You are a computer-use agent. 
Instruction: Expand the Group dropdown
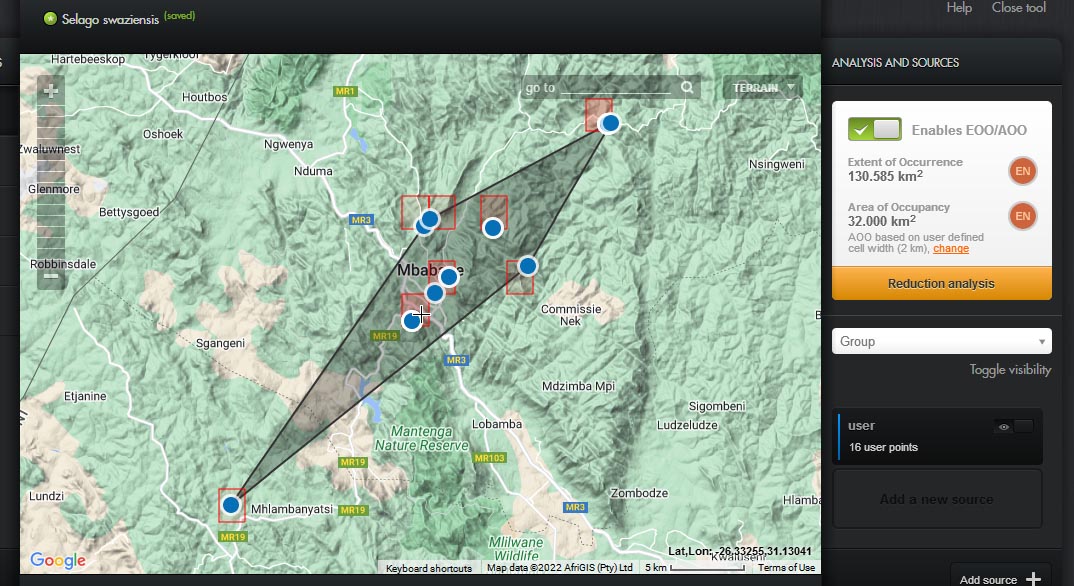click(941, 341)
